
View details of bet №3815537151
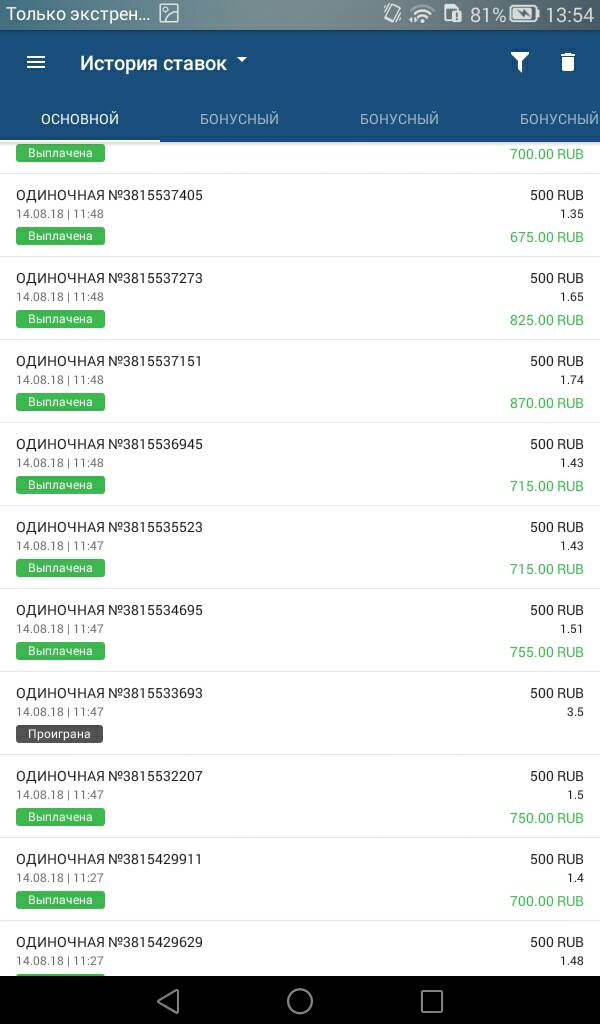tap(300, 381)
